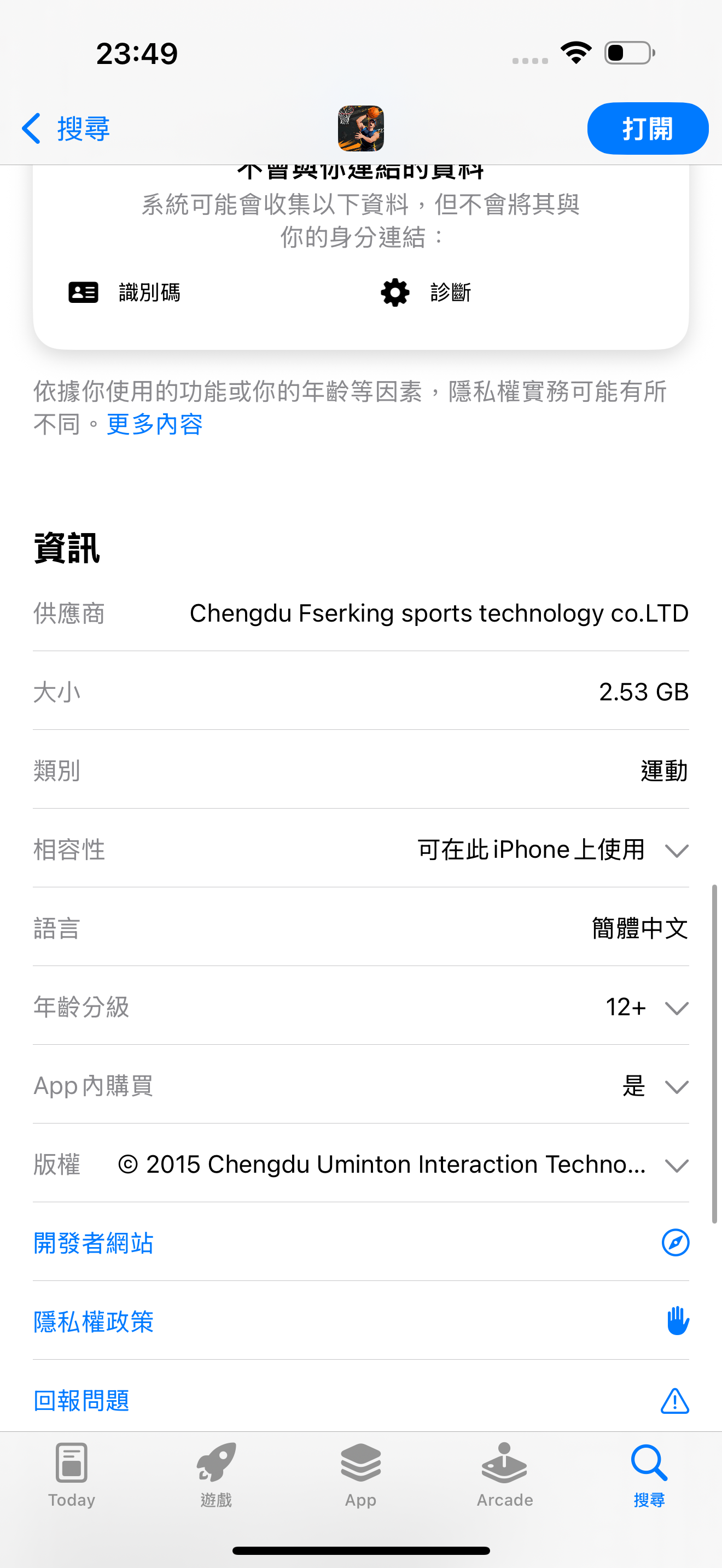Go back to 搜尋 results

[66, 128]
